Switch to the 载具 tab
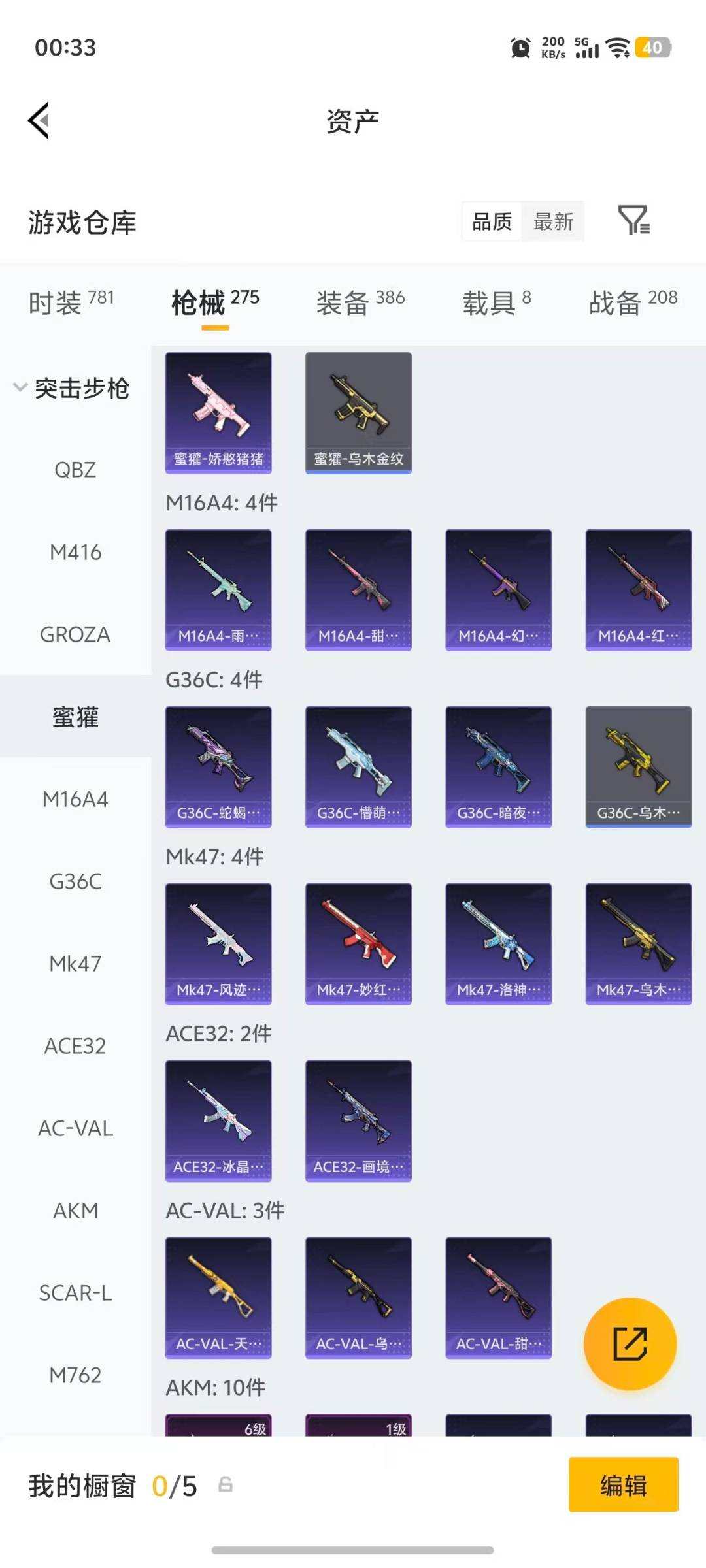Viewport: 706px width, 1568px height. 497,302
